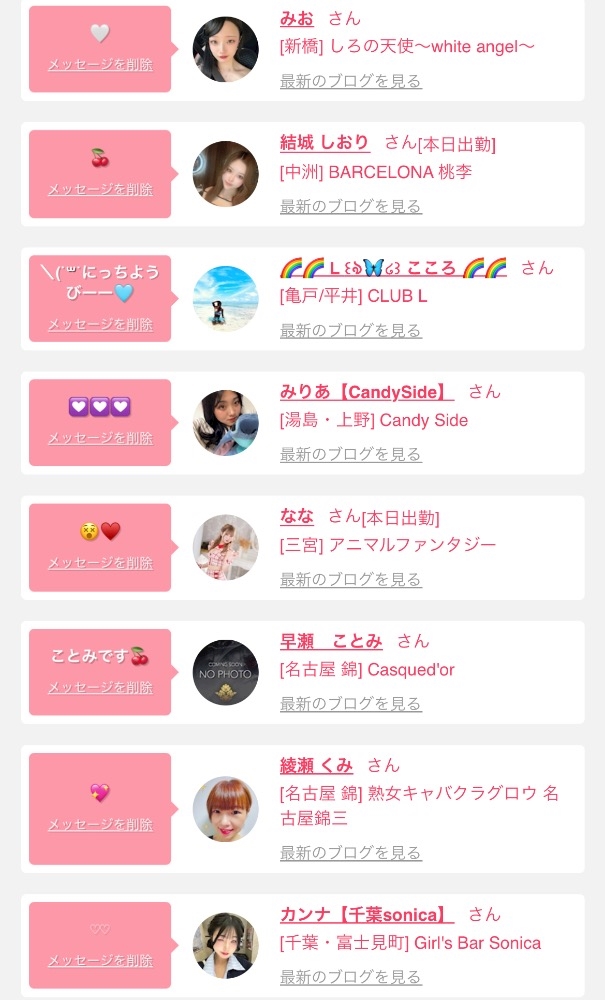Delete the purple hearts message to みりあ

click(100, 439)
